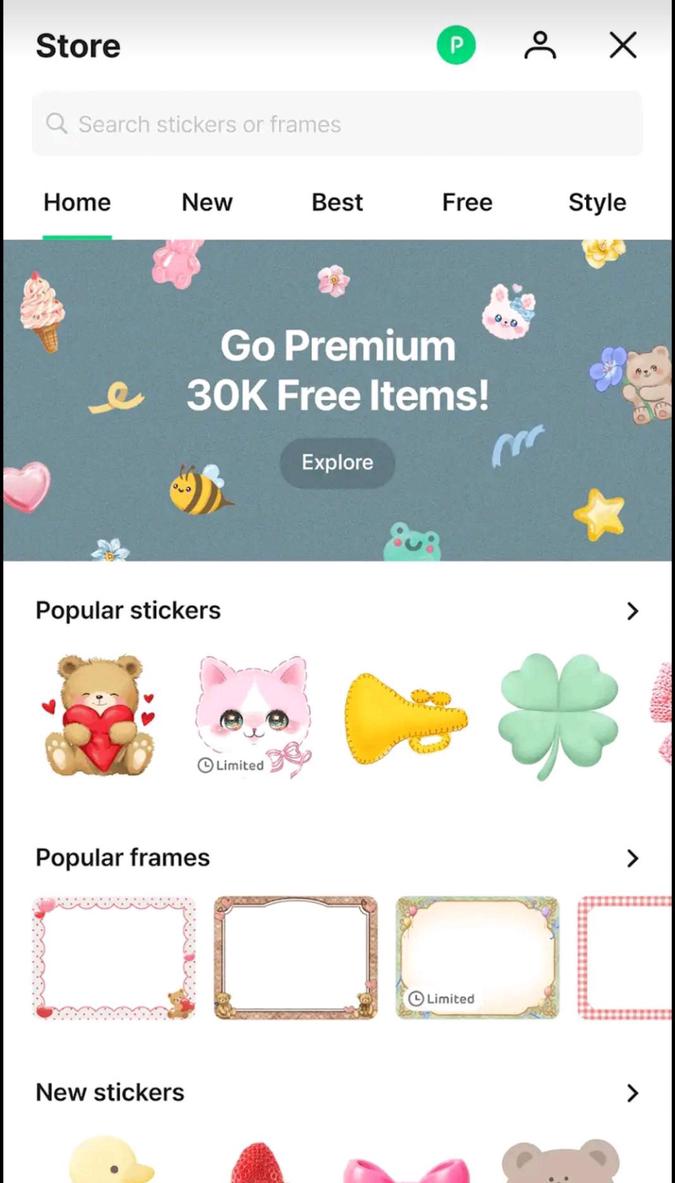Screen dimensions: 675x1183
Task: Open the limited pink cat sticker
Action: [252, 716]
